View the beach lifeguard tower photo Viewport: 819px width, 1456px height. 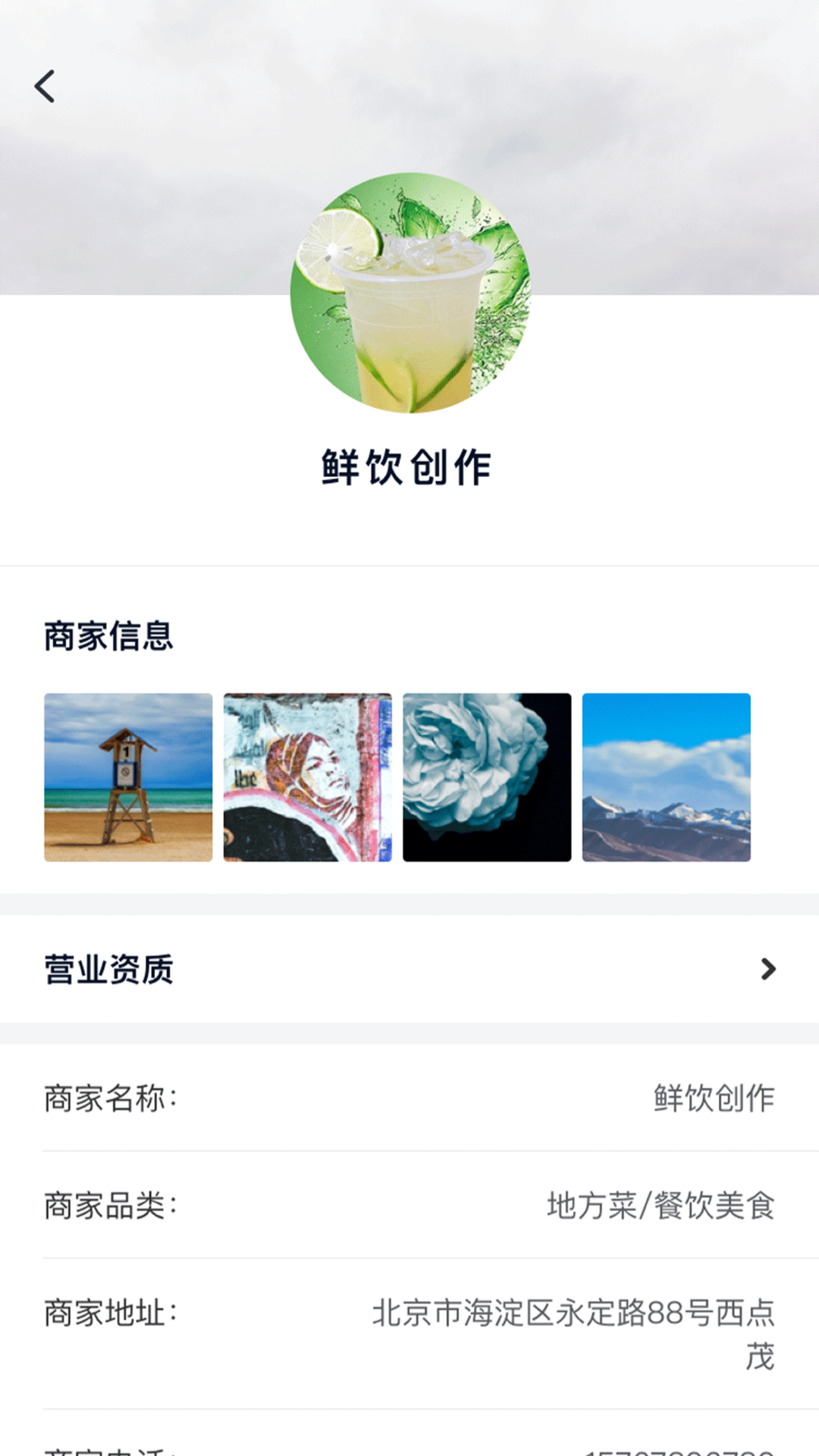coord(128,777)
